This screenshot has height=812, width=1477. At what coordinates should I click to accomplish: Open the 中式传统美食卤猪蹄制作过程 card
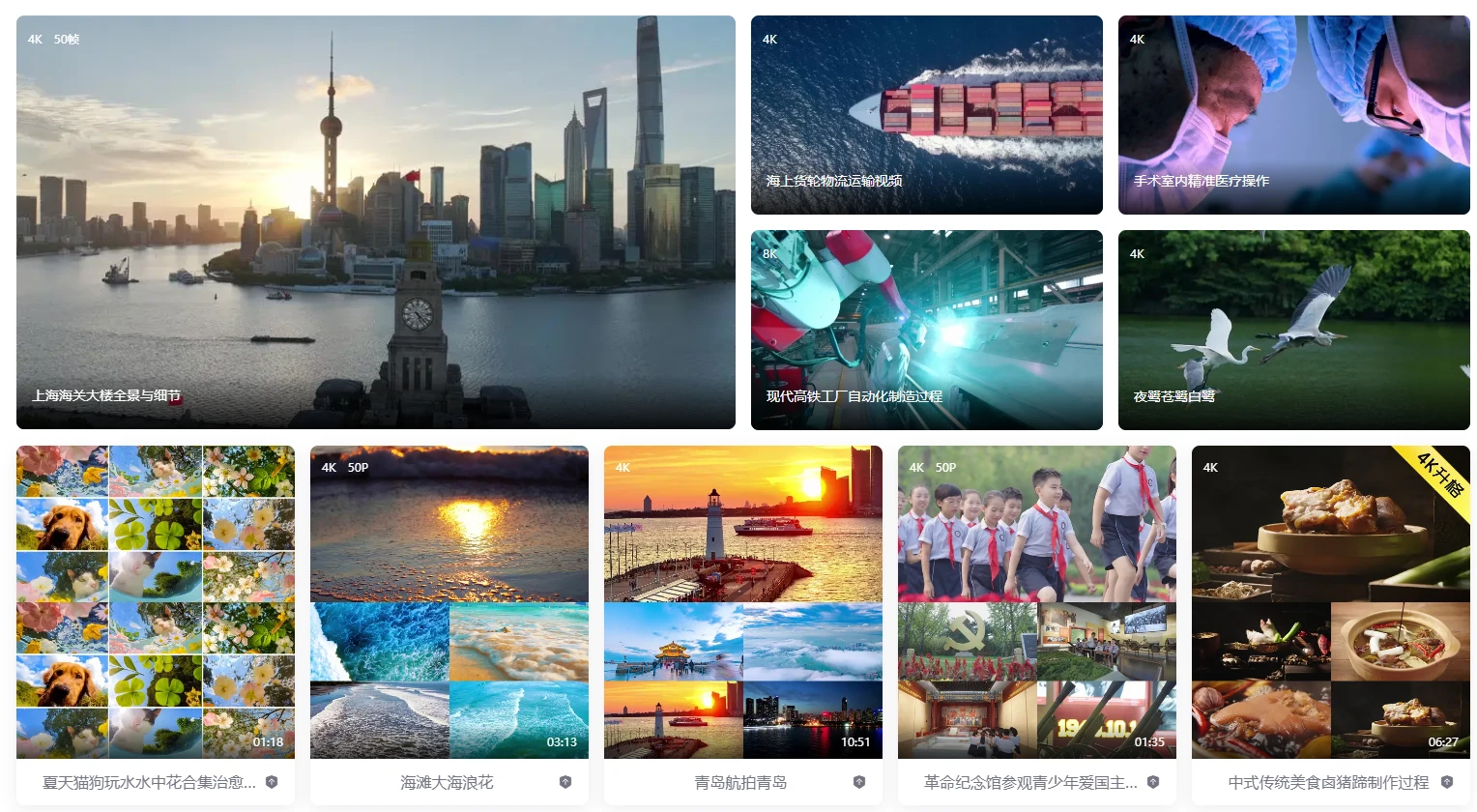click(x=1330, y=601)
